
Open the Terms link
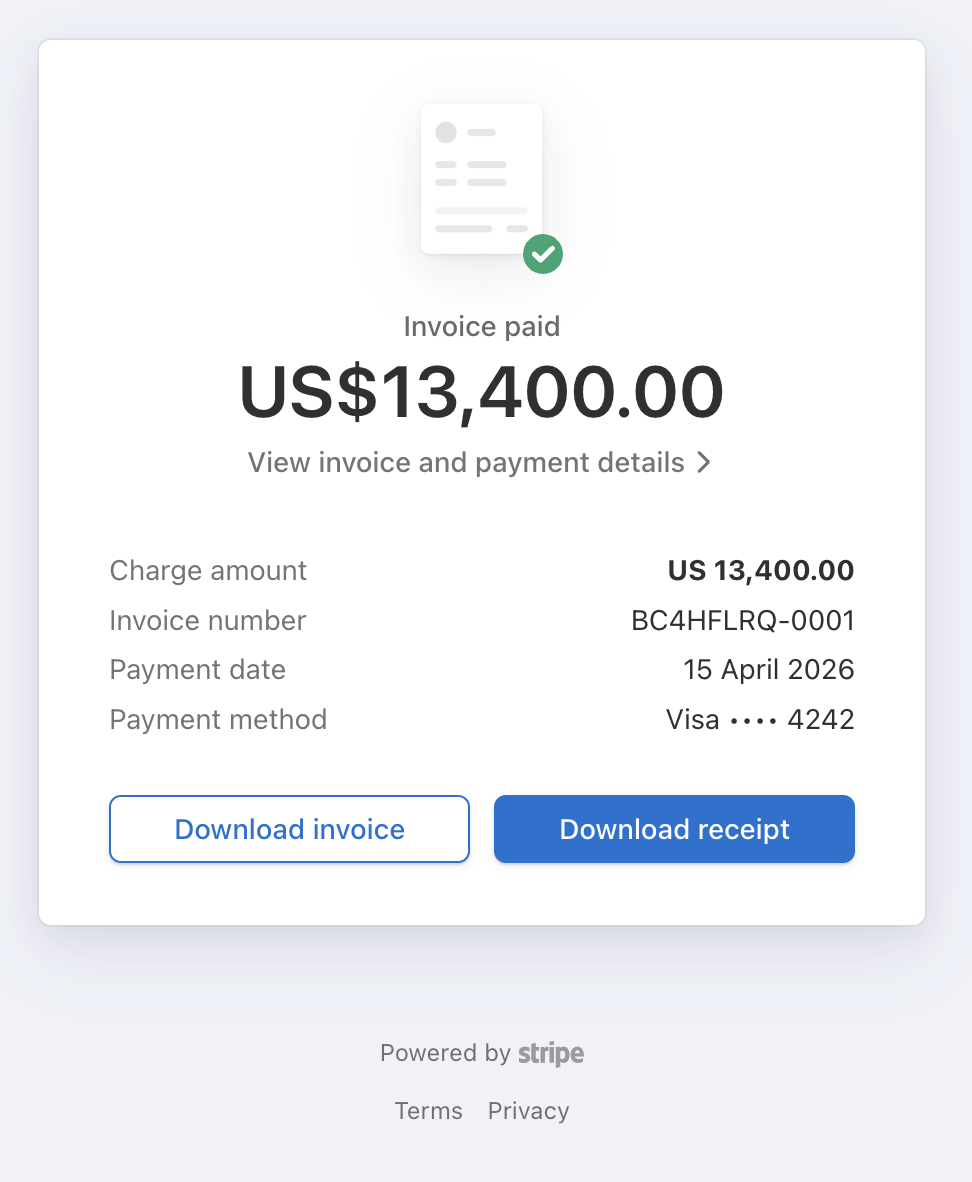pyautogui.click(x=428, y=1111)
